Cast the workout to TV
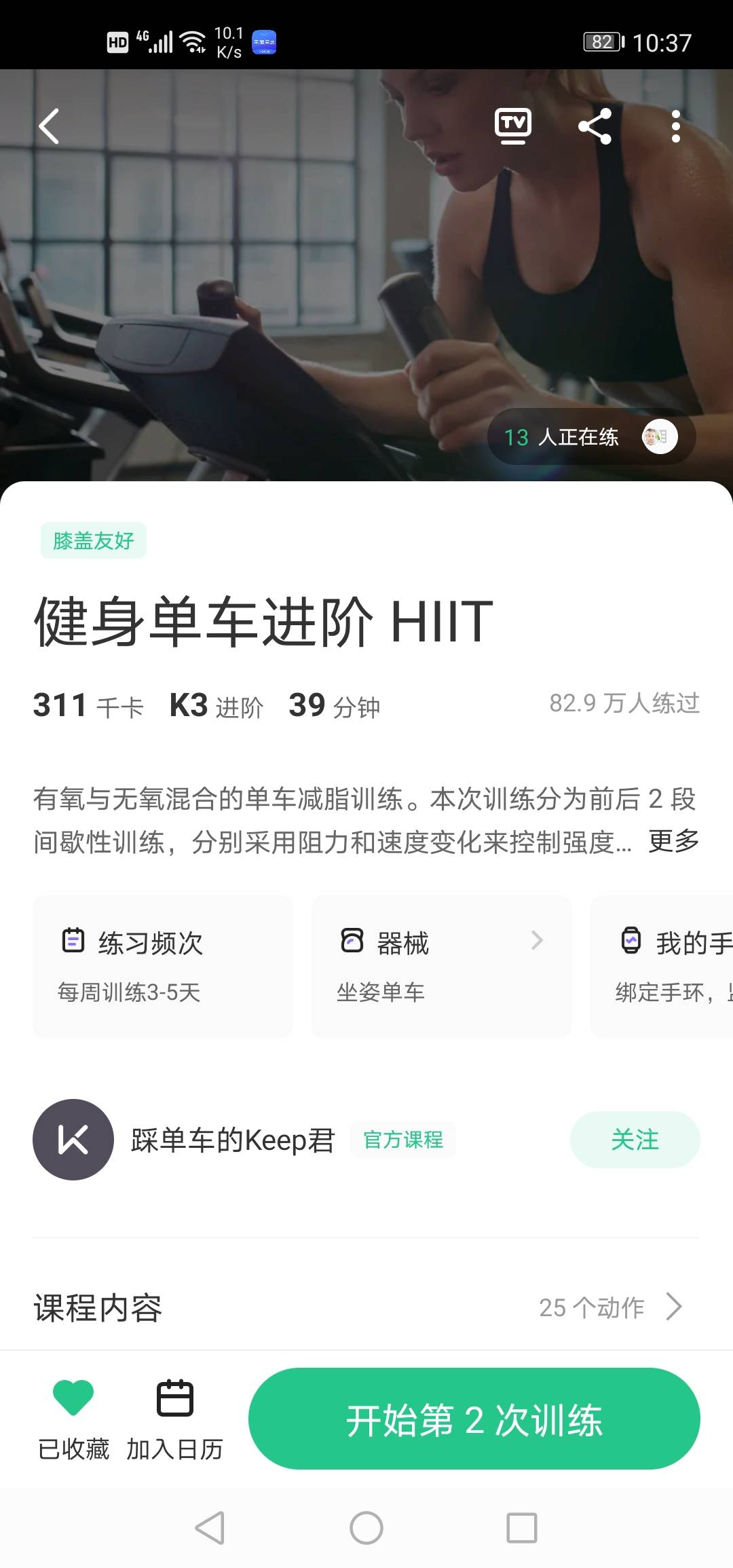733x1568 pixels. pos(513,126)
